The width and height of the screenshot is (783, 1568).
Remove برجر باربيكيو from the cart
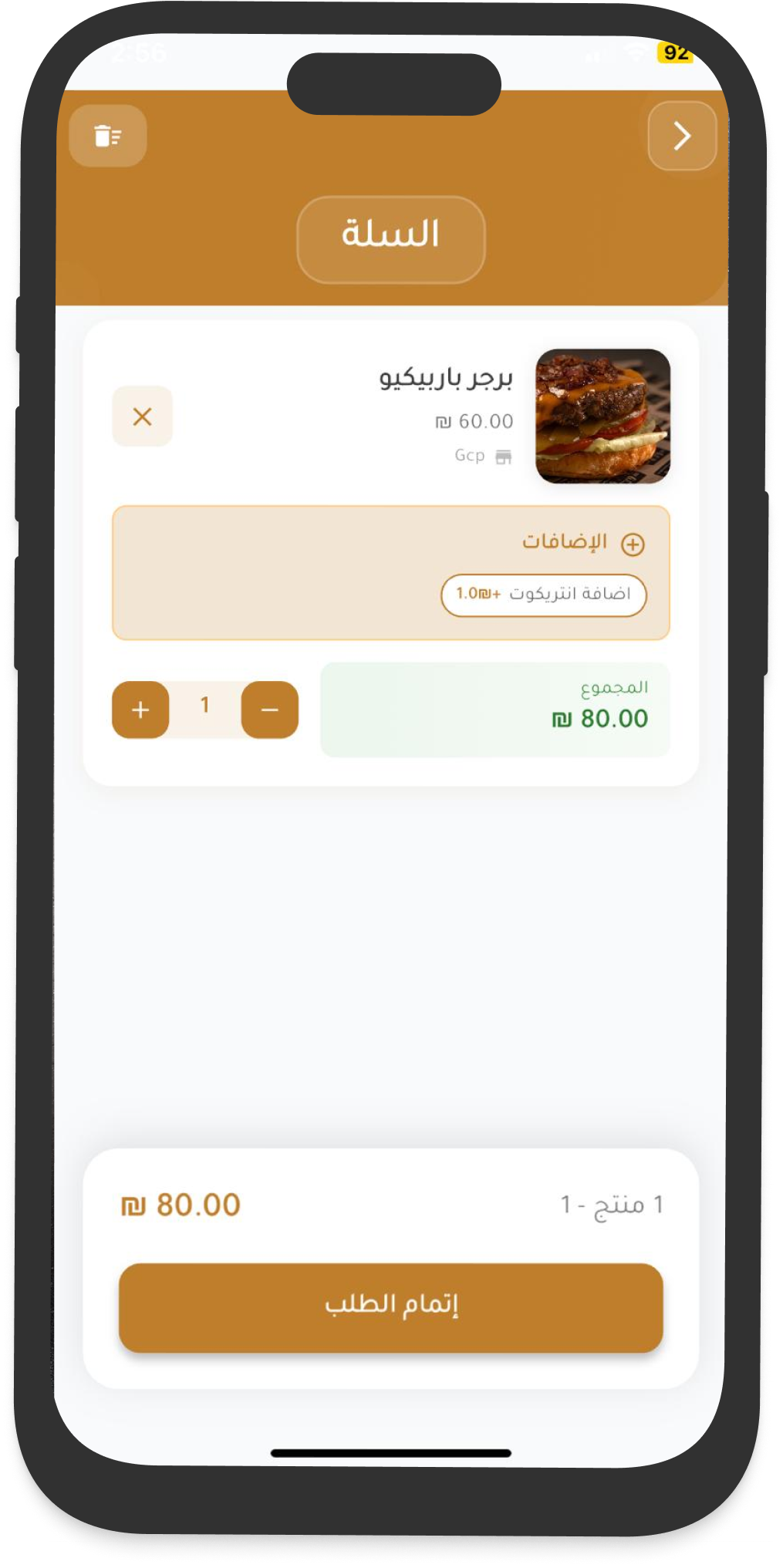(x=142, y=416)
